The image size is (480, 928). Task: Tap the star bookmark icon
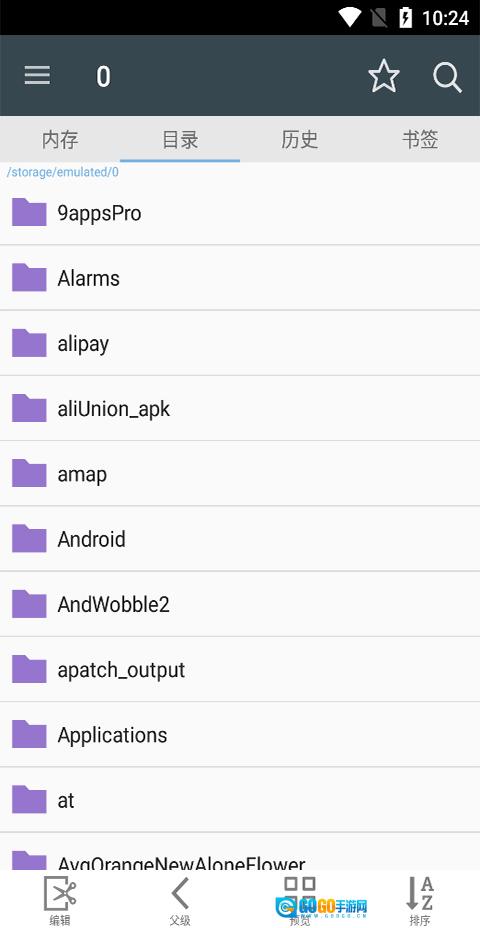tap(384, 76)
